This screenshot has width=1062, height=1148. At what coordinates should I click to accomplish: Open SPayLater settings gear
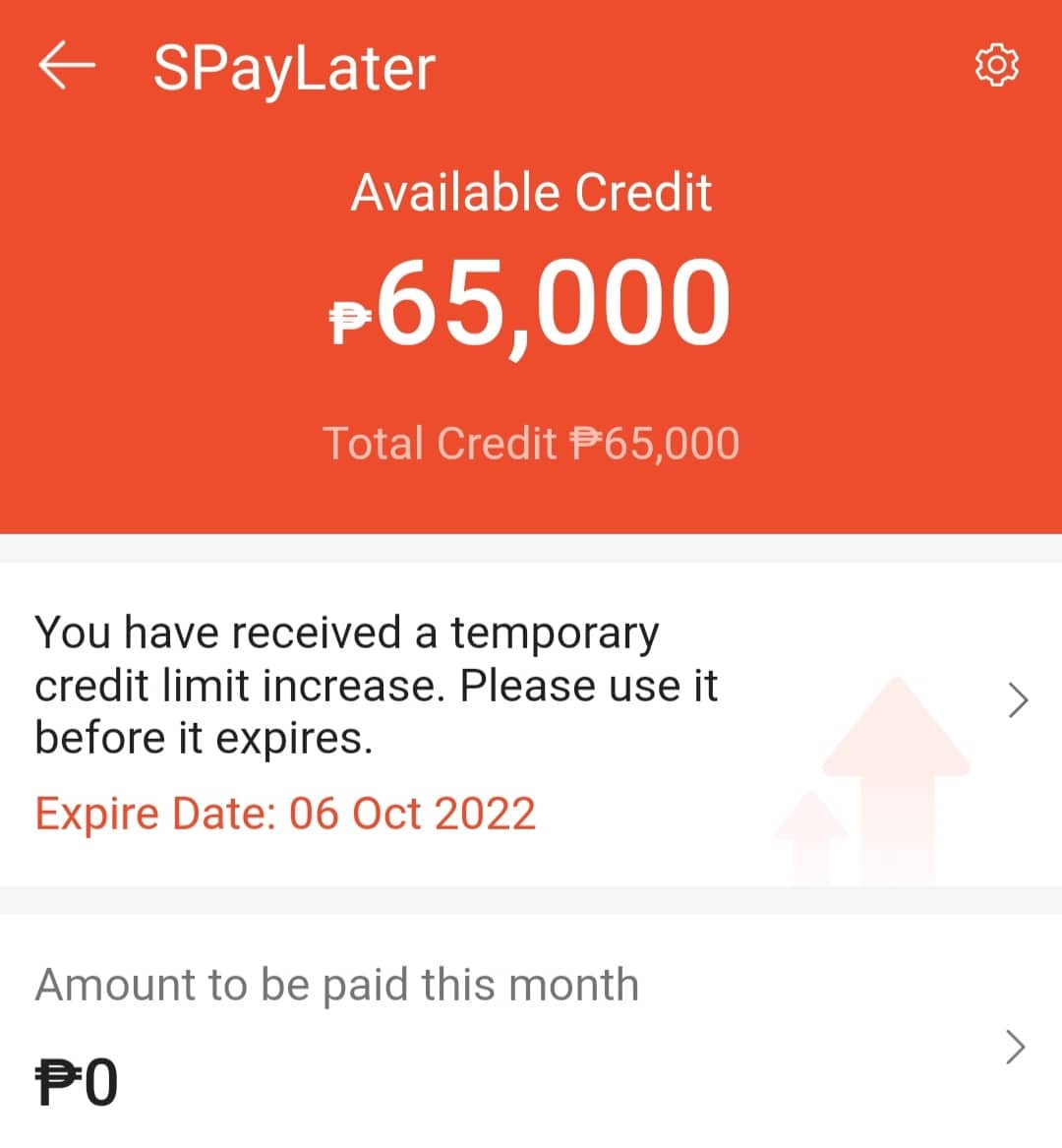995,66
